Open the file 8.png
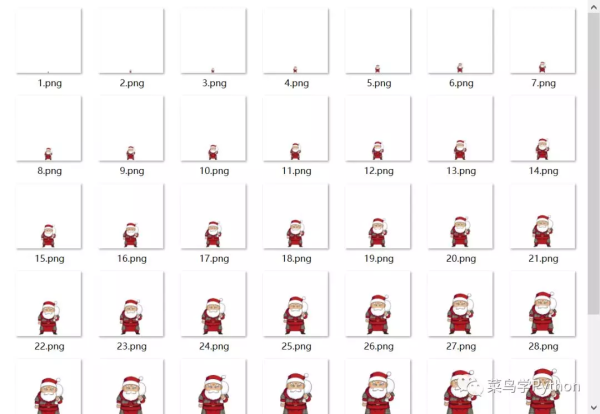The height and width of the screenshot is (414, 600). tap(49, 129)
